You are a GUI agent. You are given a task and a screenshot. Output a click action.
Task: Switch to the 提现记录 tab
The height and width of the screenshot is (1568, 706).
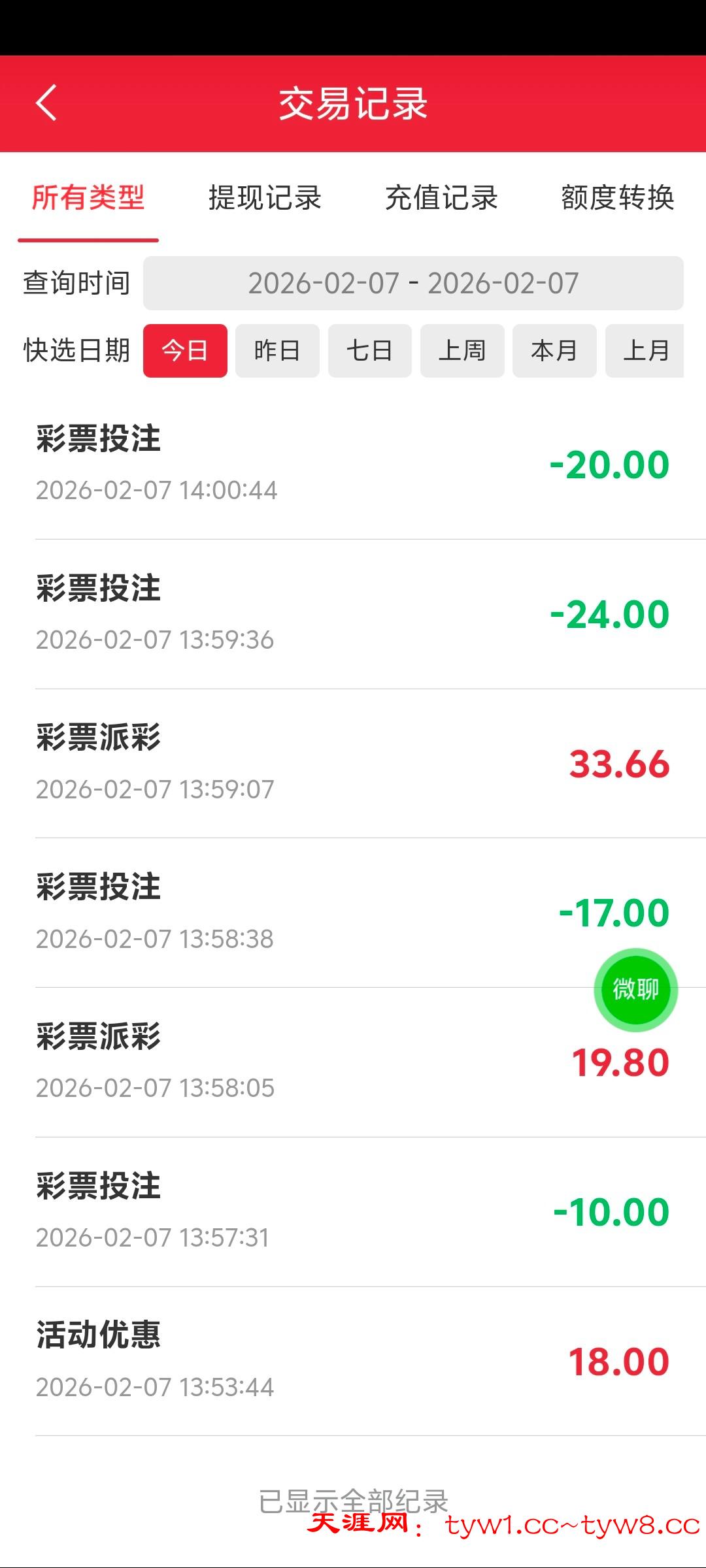pyautogui.click(x=265, y=198)
